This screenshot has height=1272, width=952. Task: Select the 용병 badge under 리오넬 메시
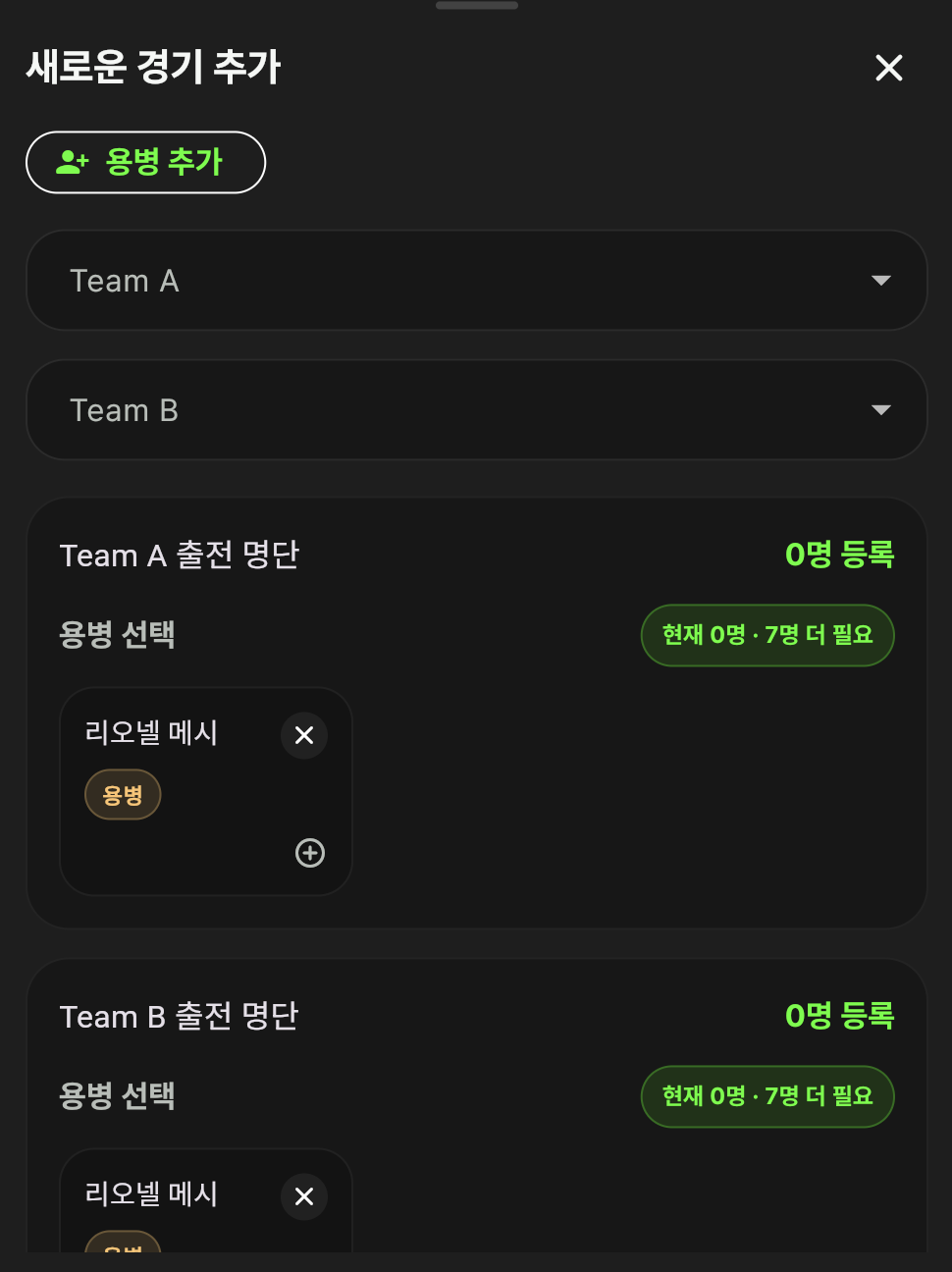(123, 794)
